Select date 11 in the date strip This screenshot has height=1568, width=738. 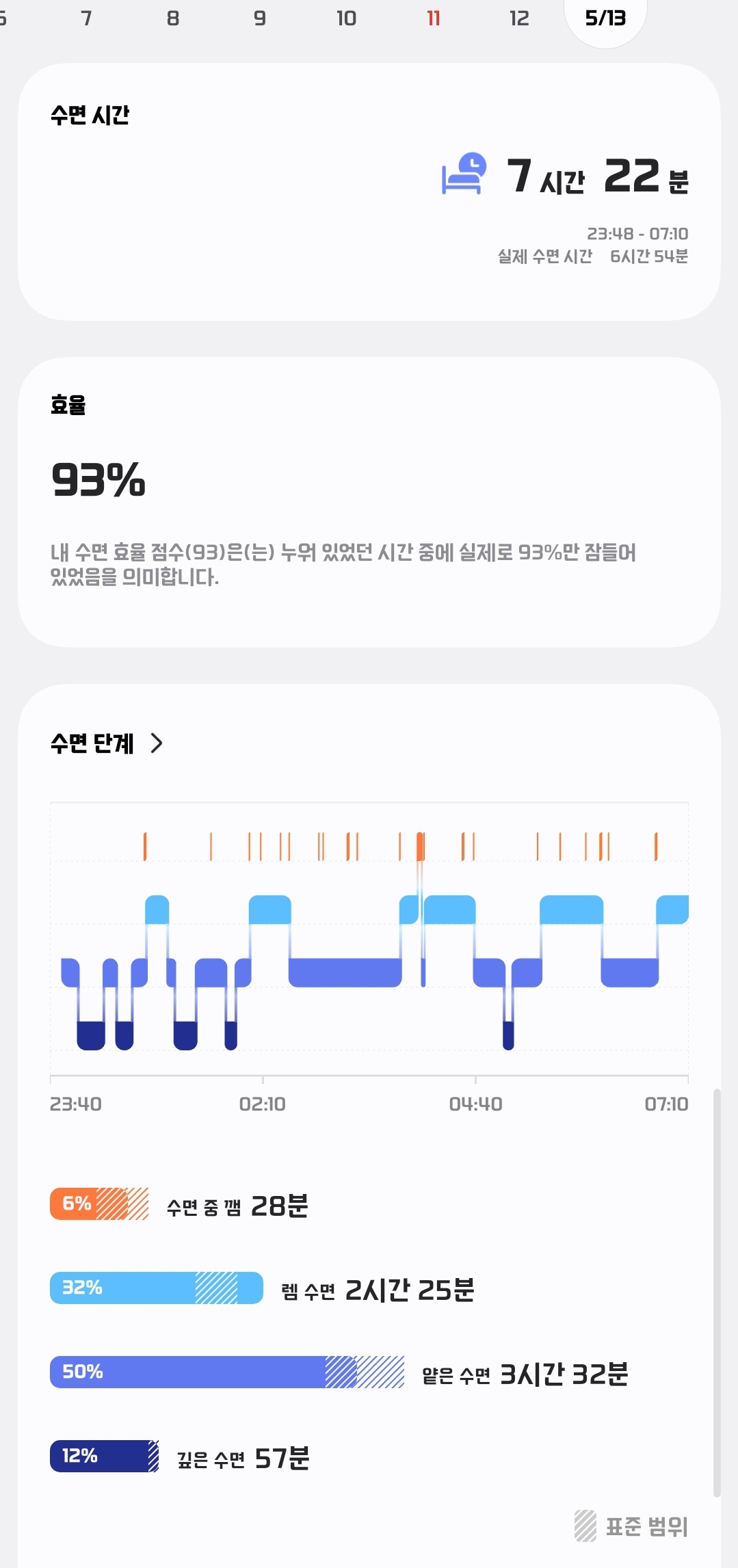click(x=434, y=18)
